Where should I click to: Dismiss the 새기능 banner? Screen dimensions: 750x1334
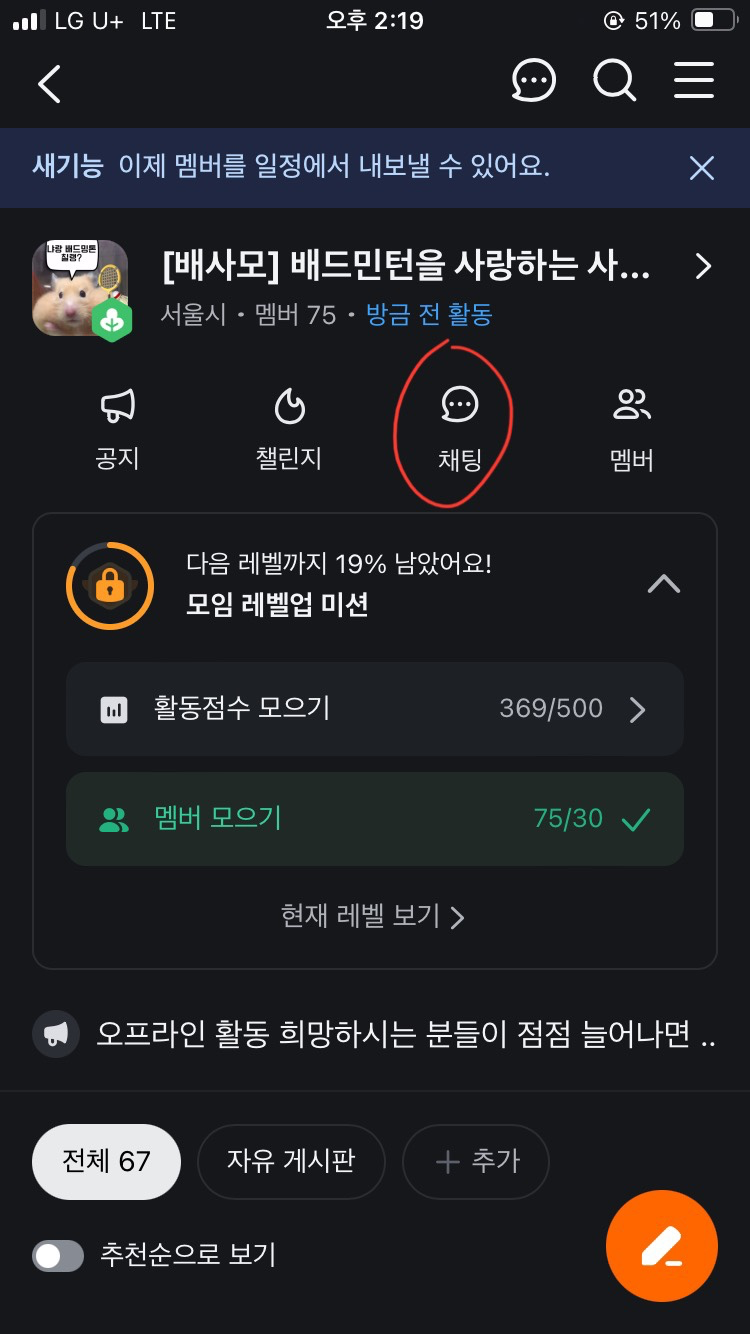coord(702,168)
